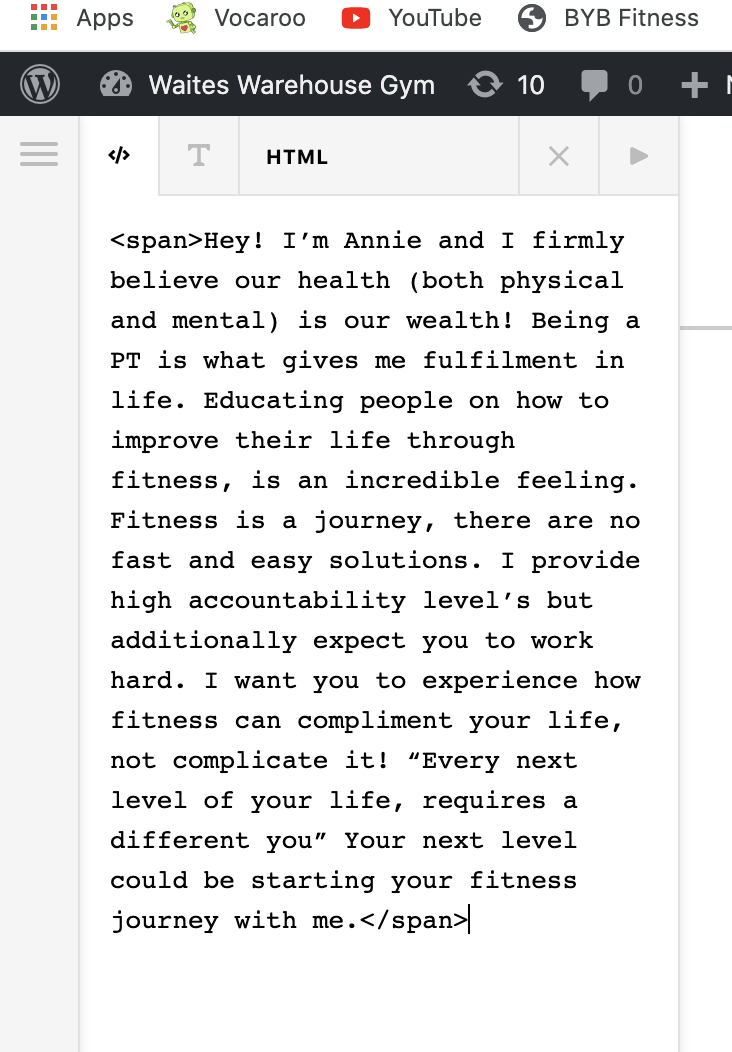
Task: Open the comments count in admin bar
Action: [611, 85]
